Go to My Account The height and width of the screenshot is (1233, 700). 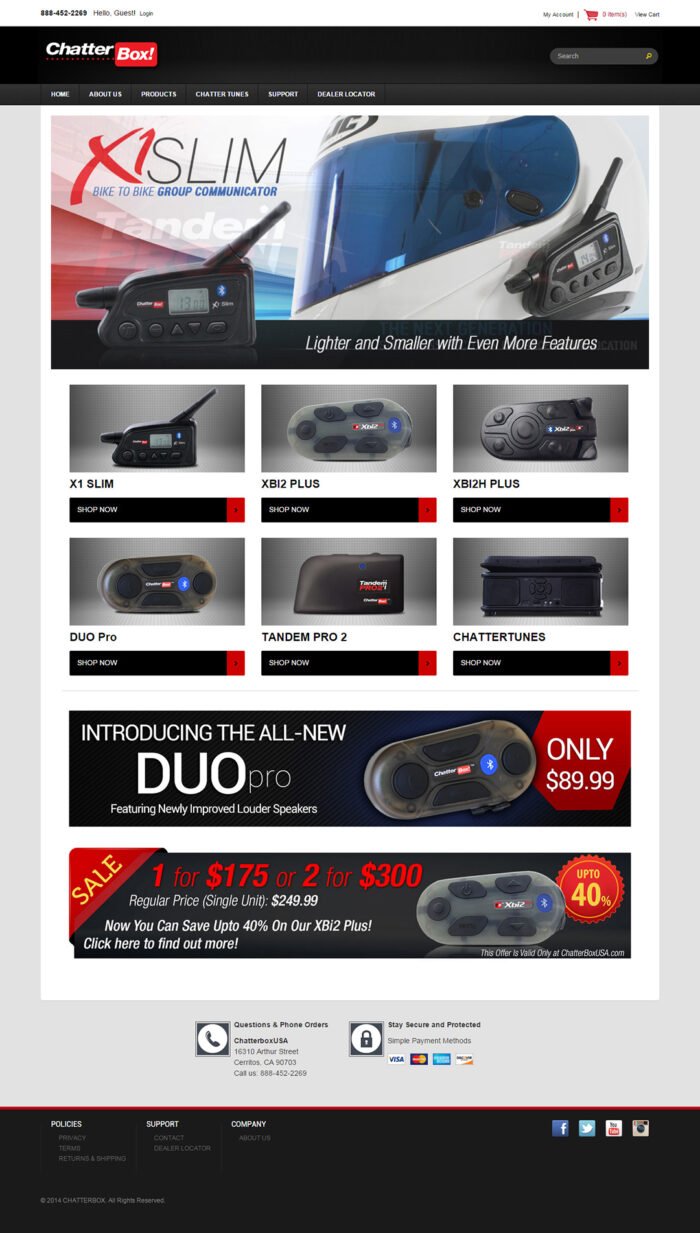pyautogui.click(x=558, y=15)
